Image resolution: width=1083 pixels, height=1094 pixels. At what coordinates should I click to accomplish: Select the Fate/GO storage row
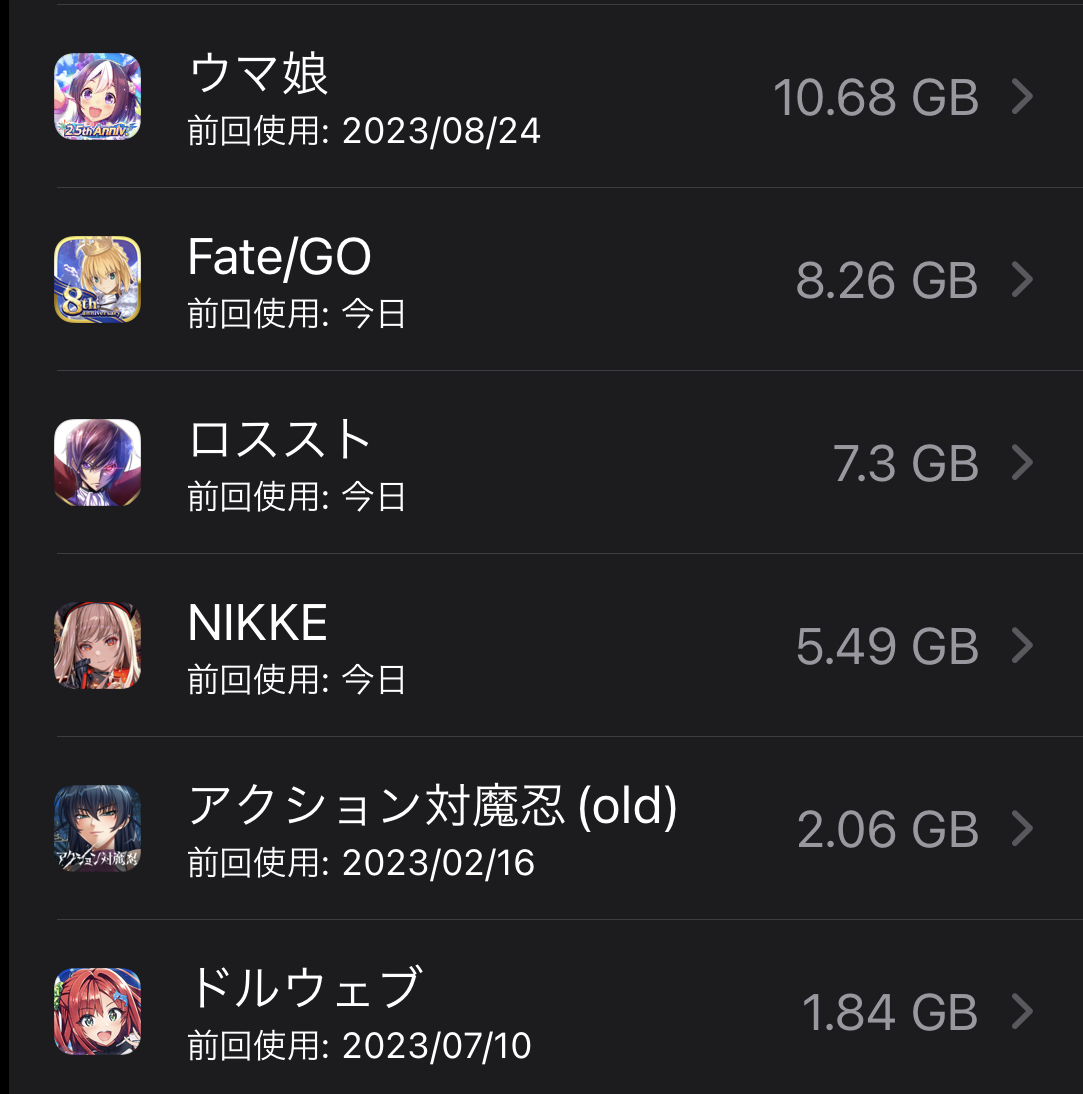pos(540,280)
